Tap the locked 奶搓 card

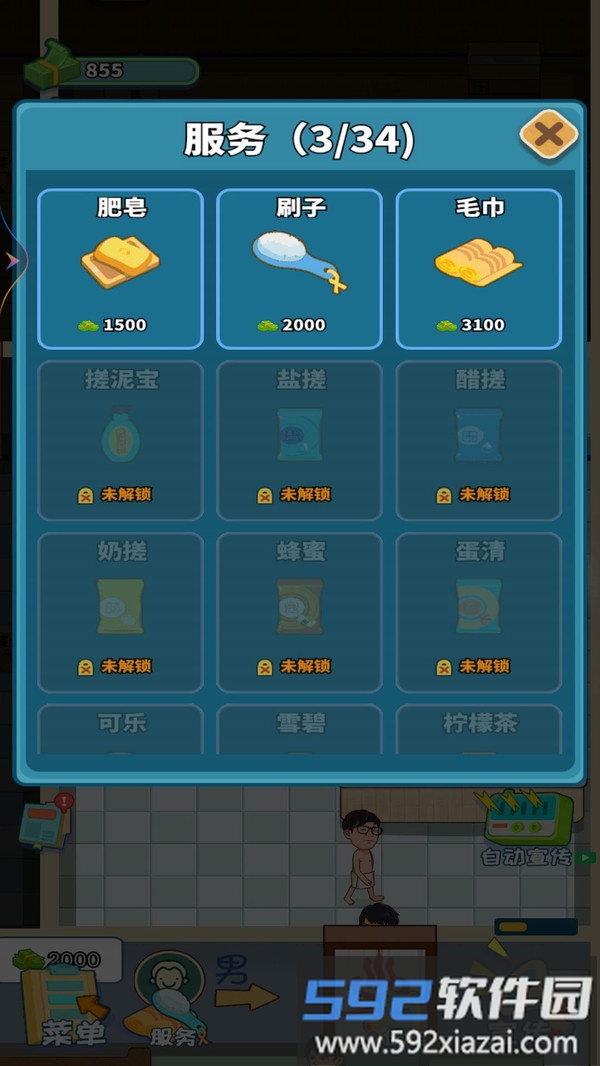pos(120,612)
